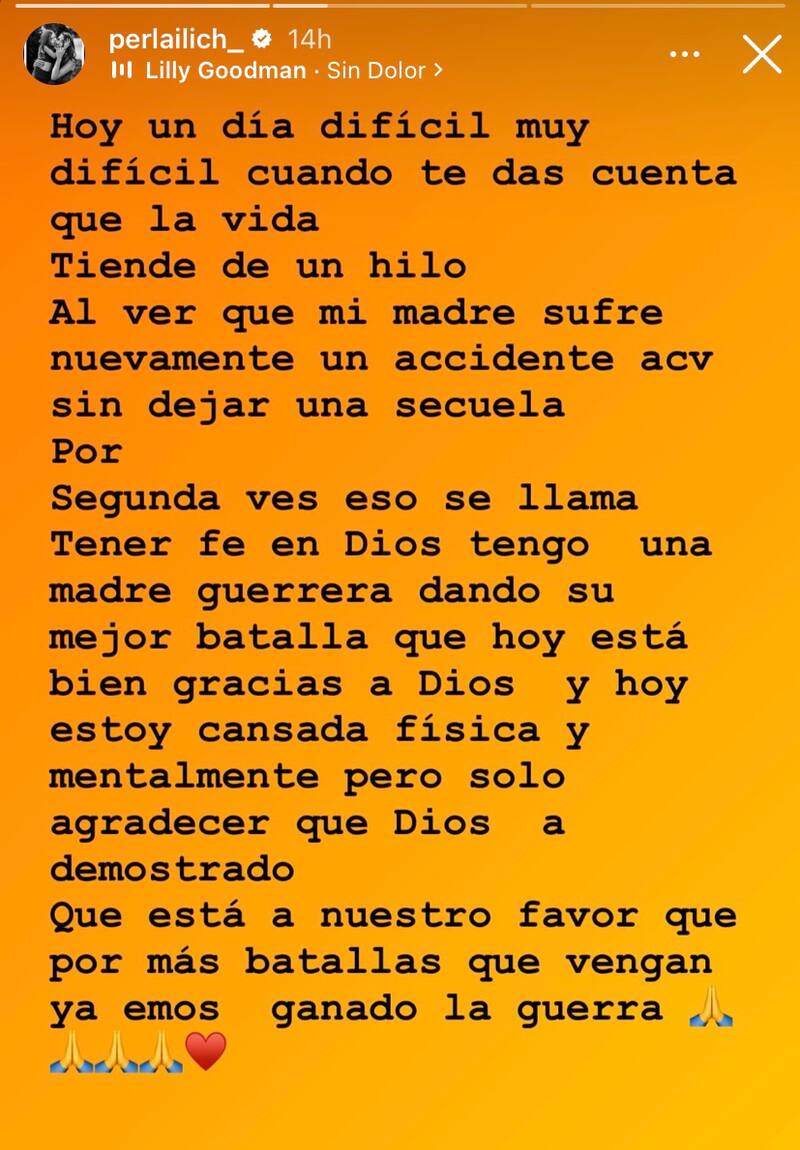
Task: Open the three-dot story options menu
Action: coord(686,55)
